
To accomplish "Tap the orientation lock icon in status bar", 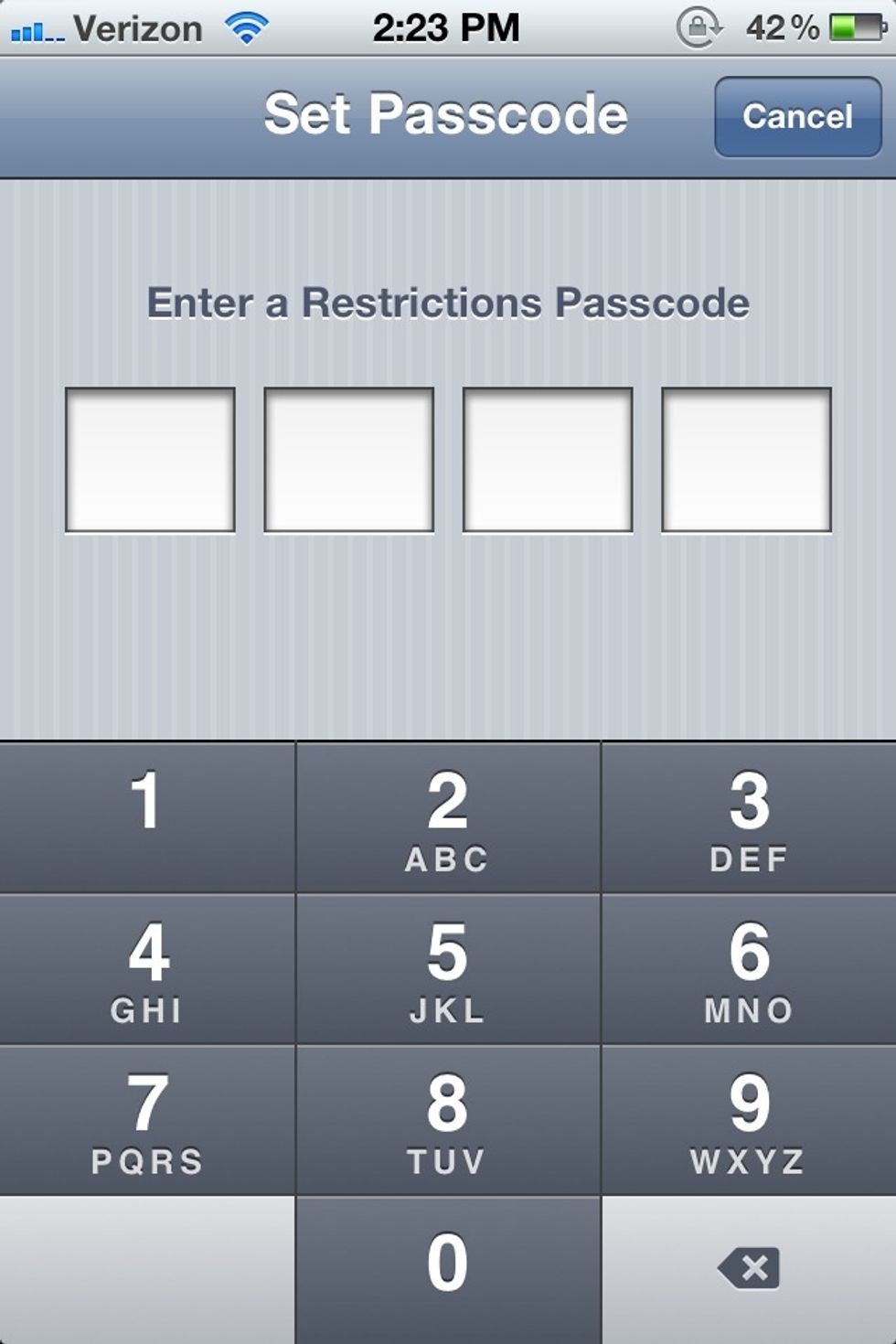I will 699,27.
